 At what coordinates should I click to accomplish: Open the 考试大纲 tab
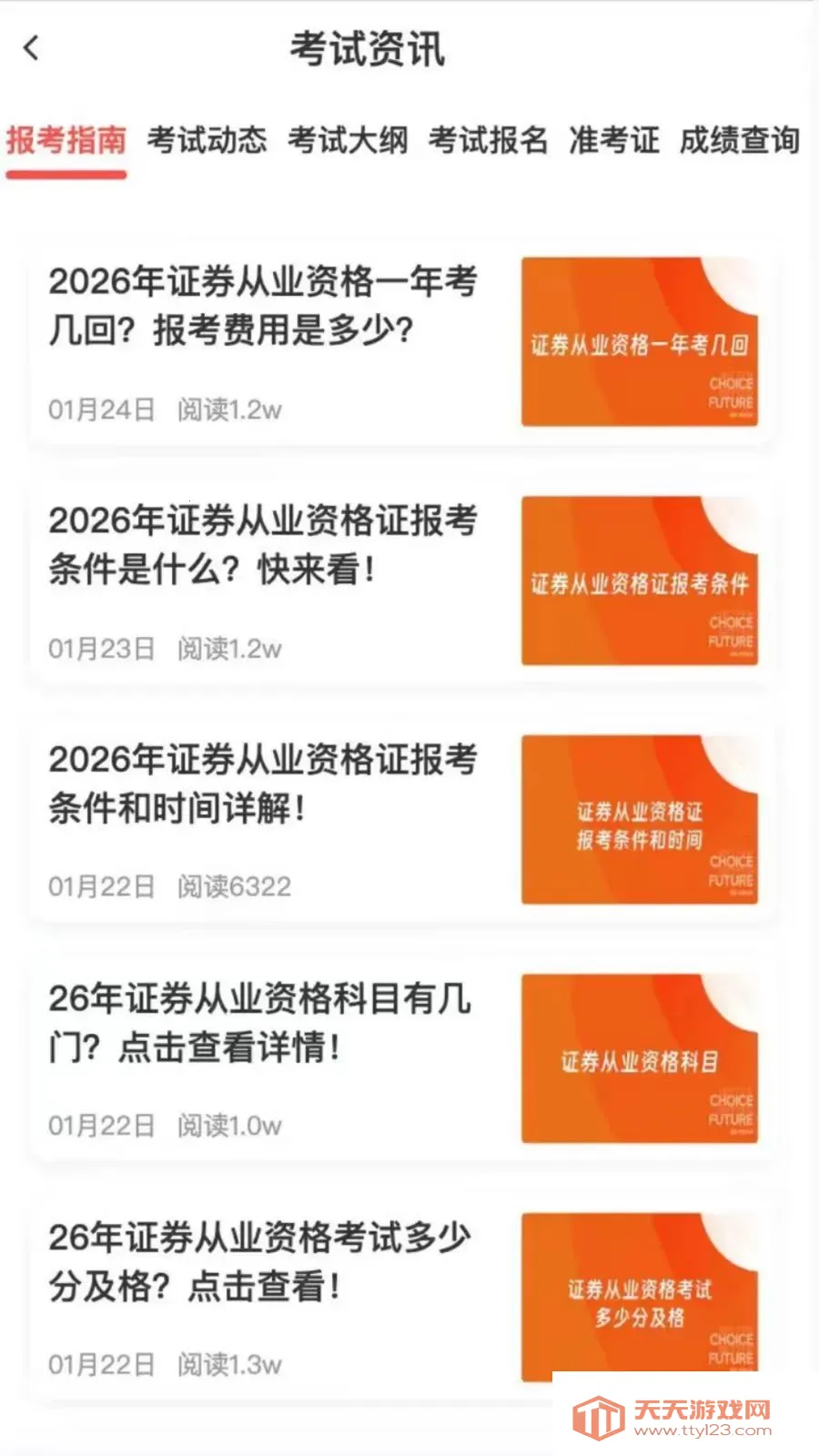[348, 141]
